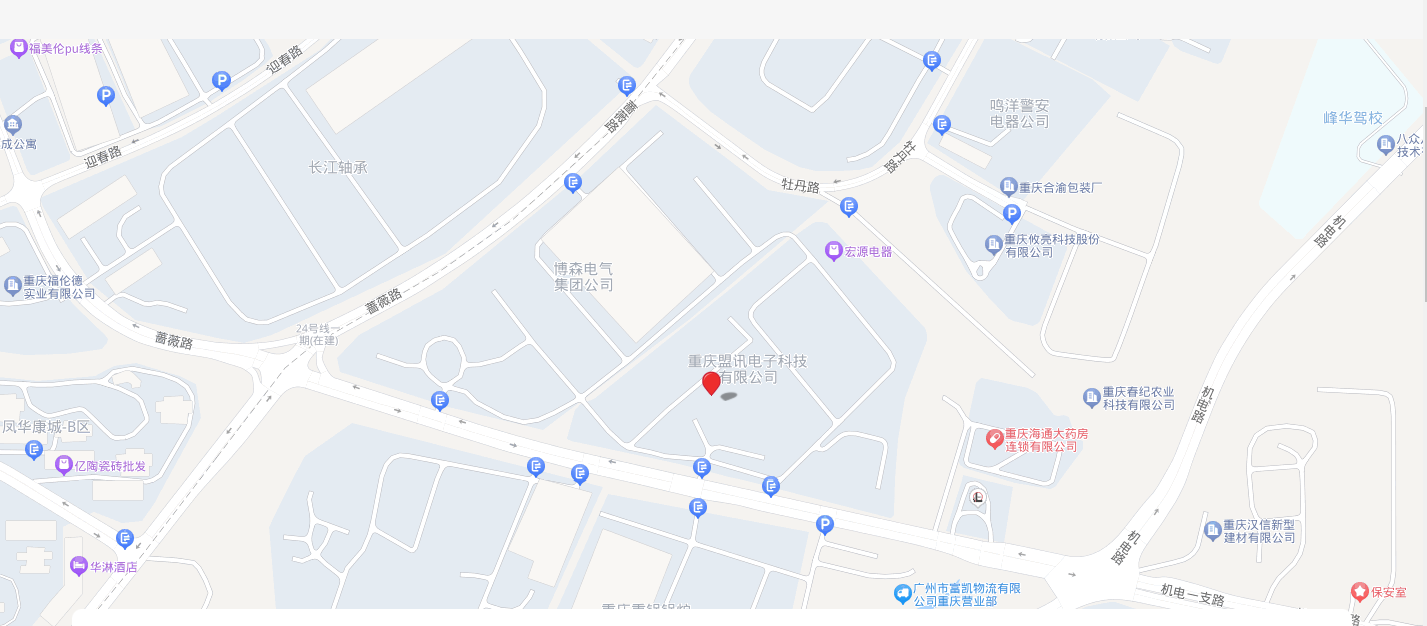Tap the red location pin marker
Image resolution: width=1427 pixels, height=626 pixels.
tap(711, 383)
